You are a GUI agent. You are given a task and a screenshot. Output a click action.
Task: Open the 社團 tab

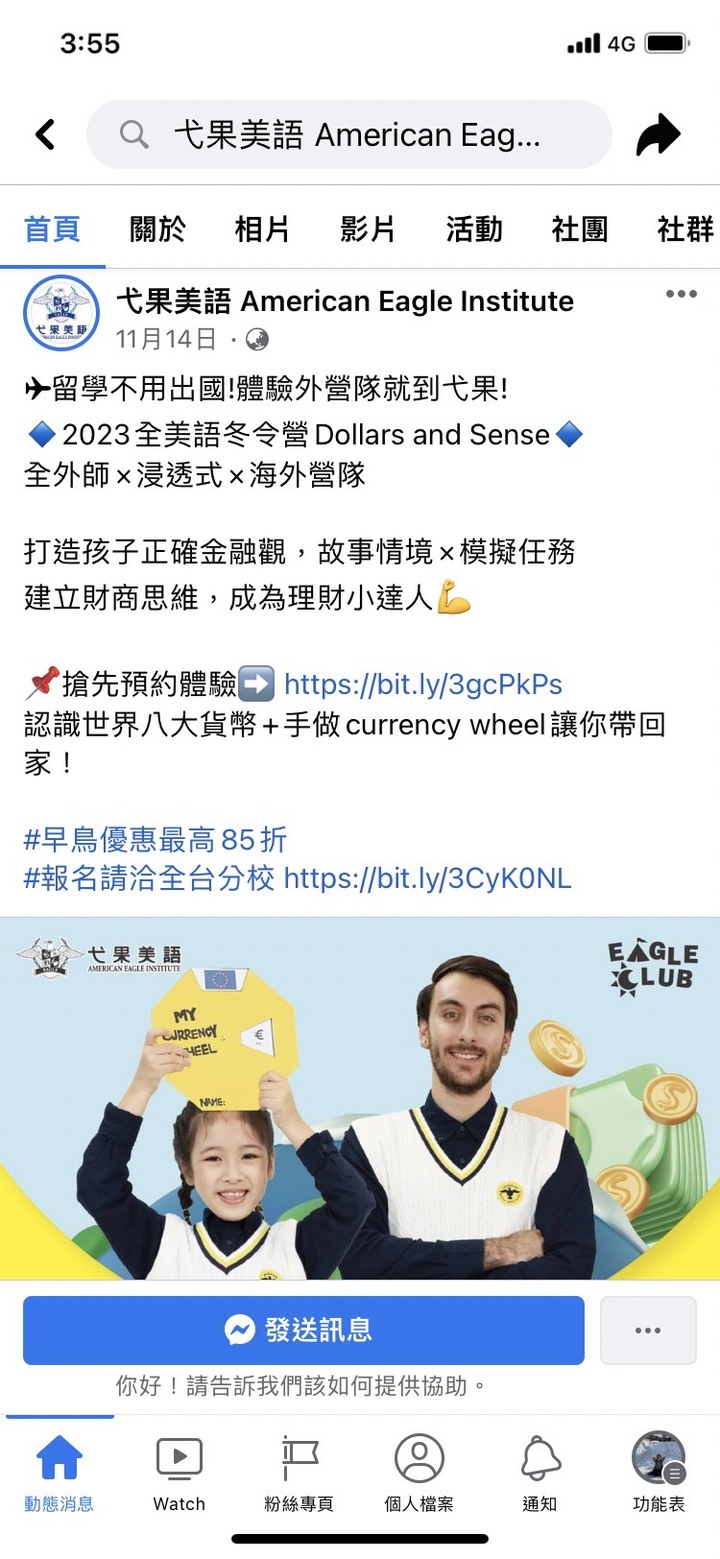click(x=579, y=229)
